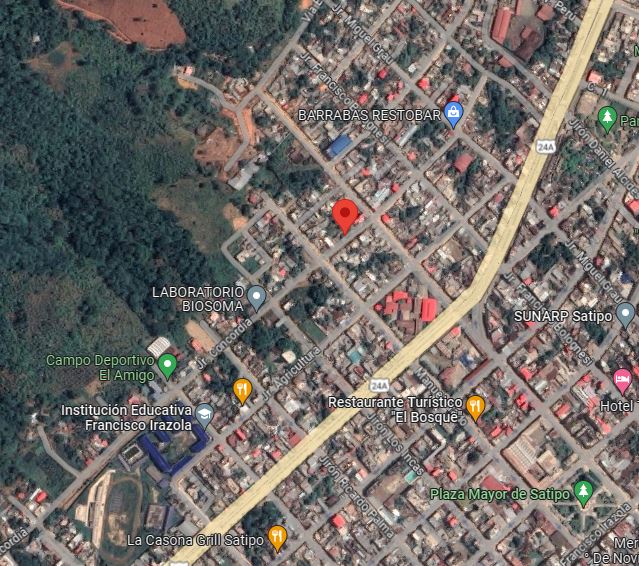
Task: View La Casona Grill Satipo marker
Action: pos(279,539)
